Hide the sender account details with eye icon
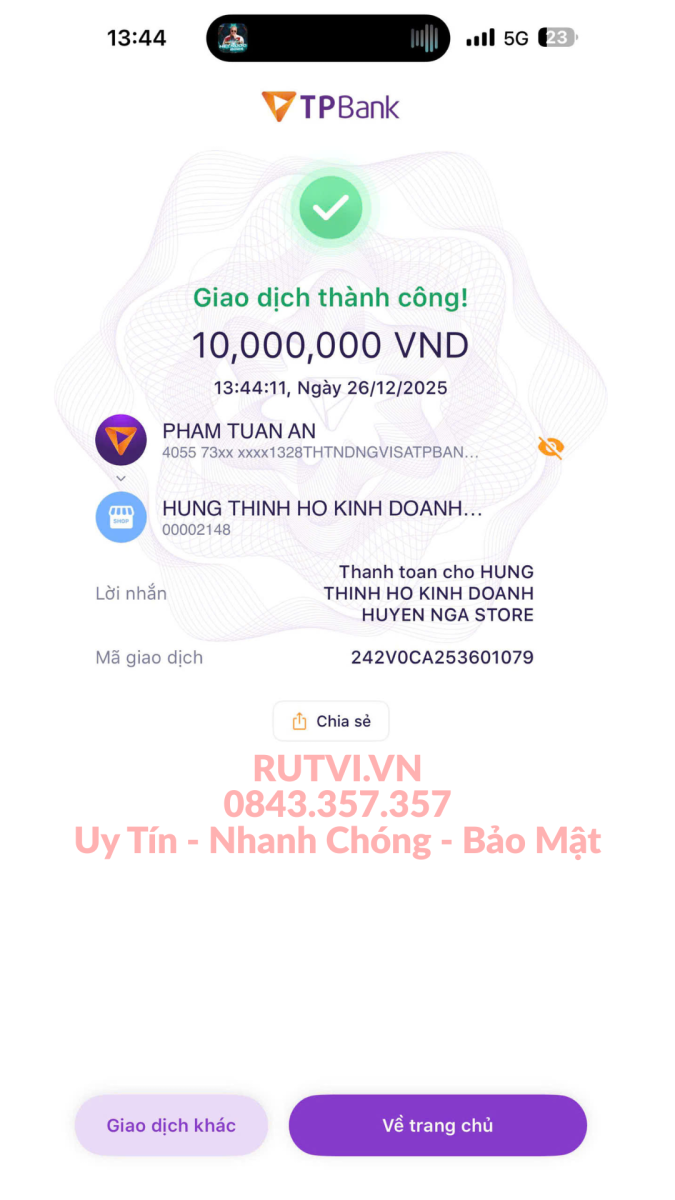This screenshot has width=675, height=1200. [550, 447]
